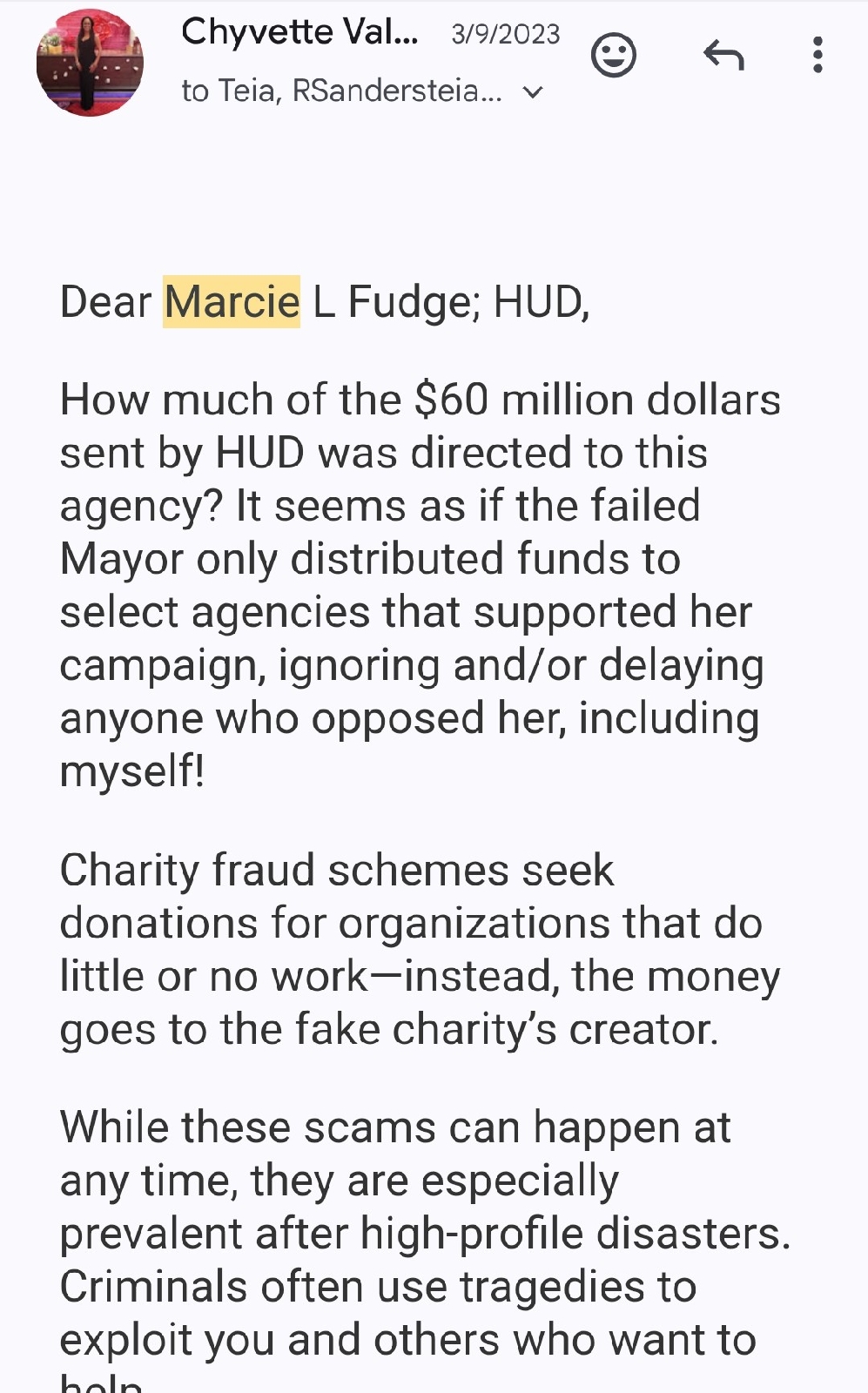The height and width of the screenshot is (1393, 868).
Task: Open the email overflow menu
Action: (817, 55)
